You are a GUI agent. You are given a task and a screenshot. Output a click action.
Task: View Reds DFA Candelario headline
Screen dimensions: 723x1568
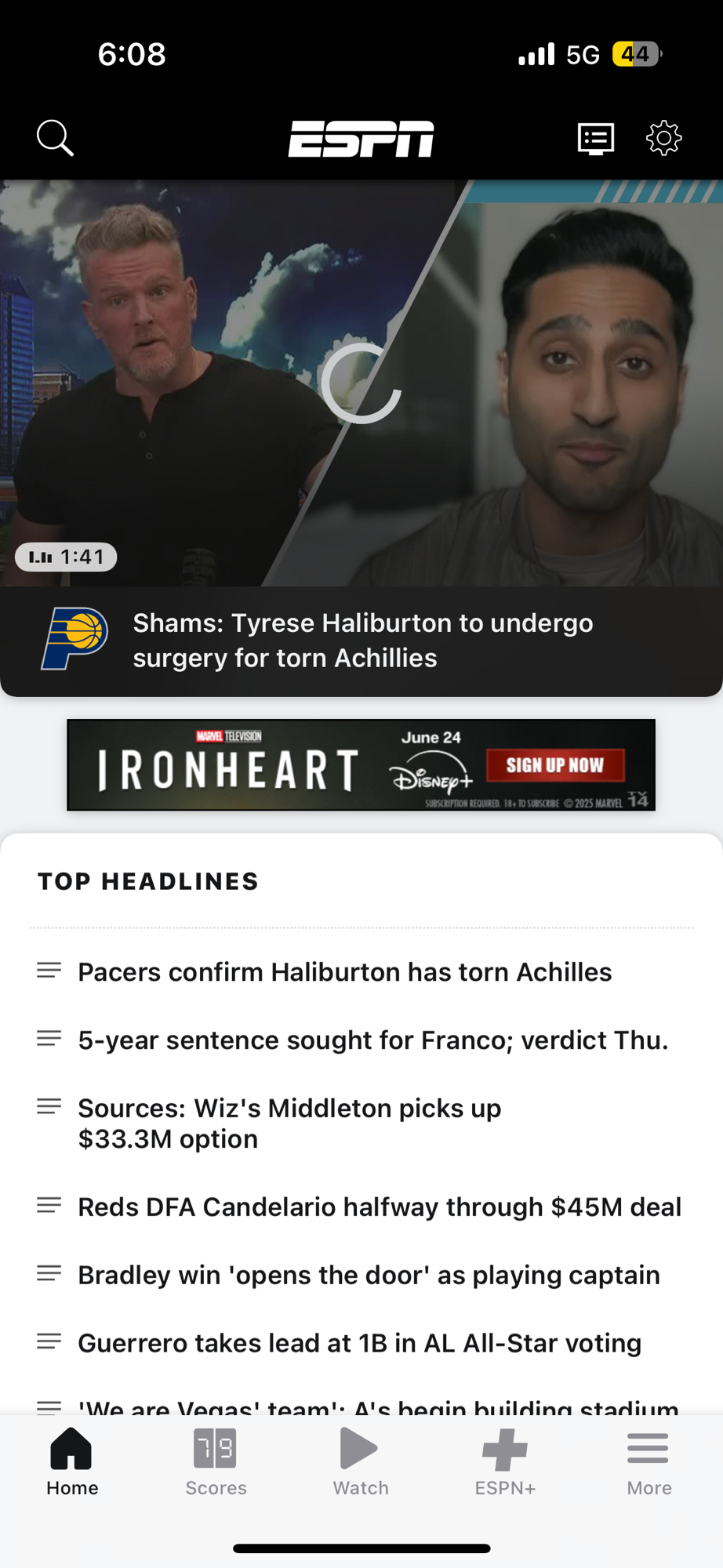coord(380,1207)
